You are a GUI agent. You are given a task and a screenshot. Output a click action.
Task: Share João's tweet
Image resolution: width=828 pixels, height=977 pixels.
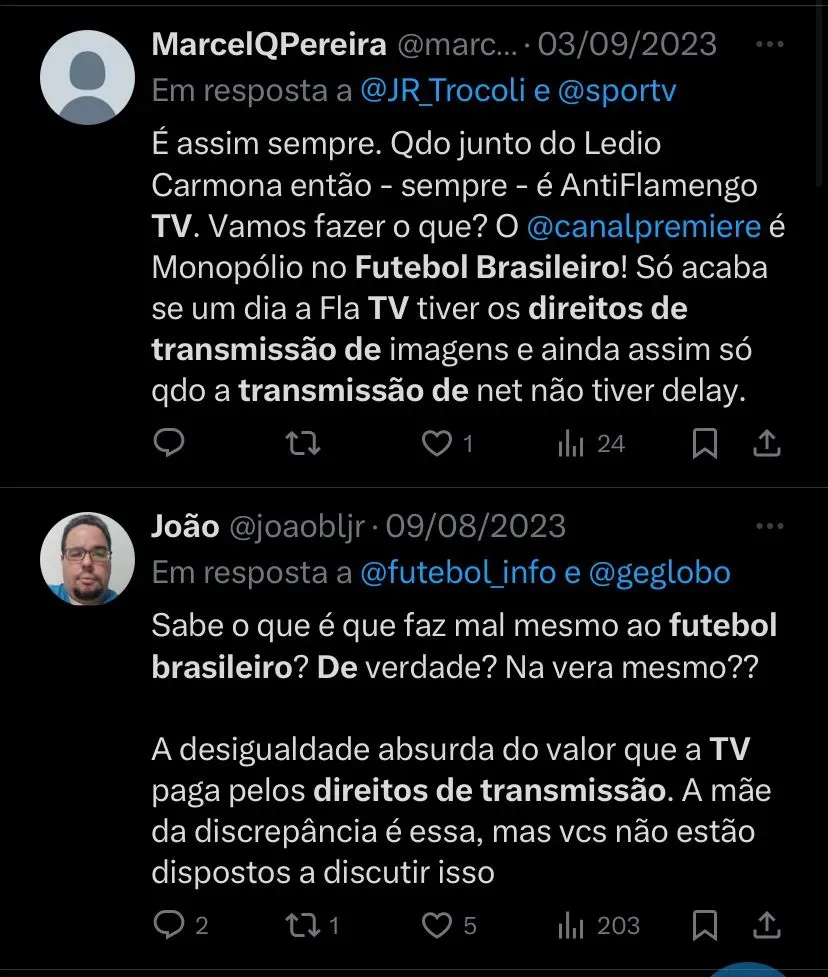click(766, 925)
